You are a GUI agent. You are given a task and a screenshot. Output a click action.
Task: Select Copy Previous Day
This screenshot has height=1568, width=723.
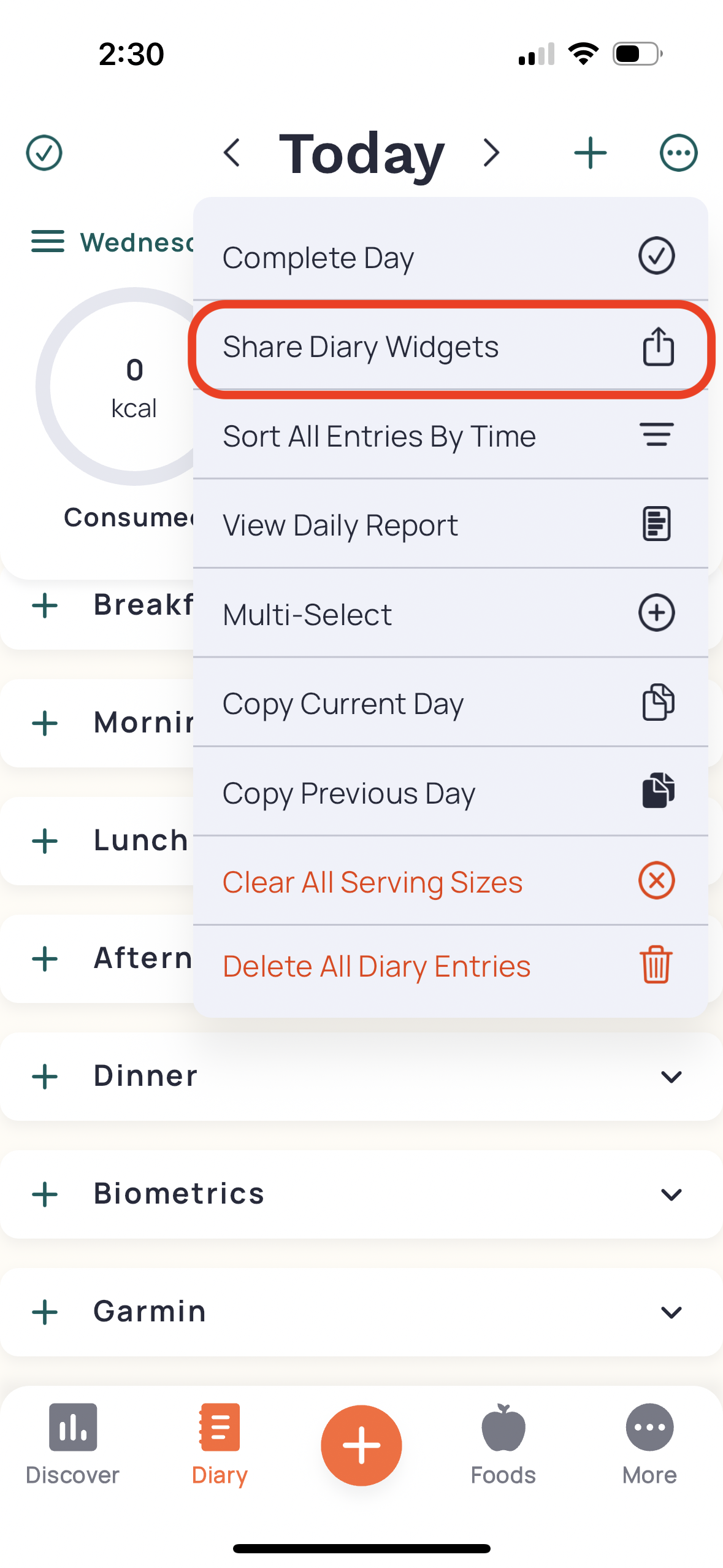[450, 792]
